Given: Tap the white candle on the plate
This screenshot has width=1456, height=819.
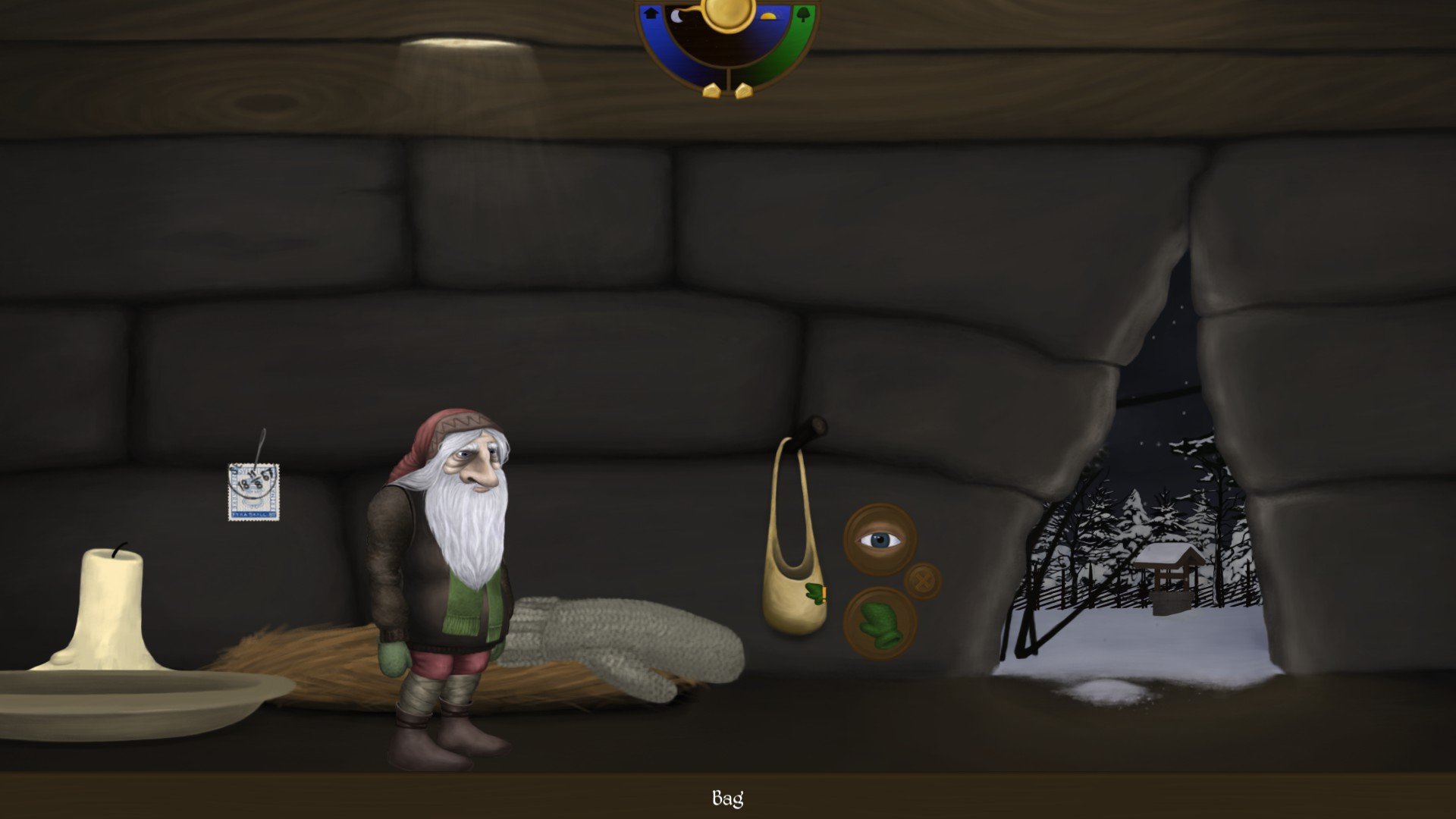Looking at the screenshot, I should (x=111, y=607).
